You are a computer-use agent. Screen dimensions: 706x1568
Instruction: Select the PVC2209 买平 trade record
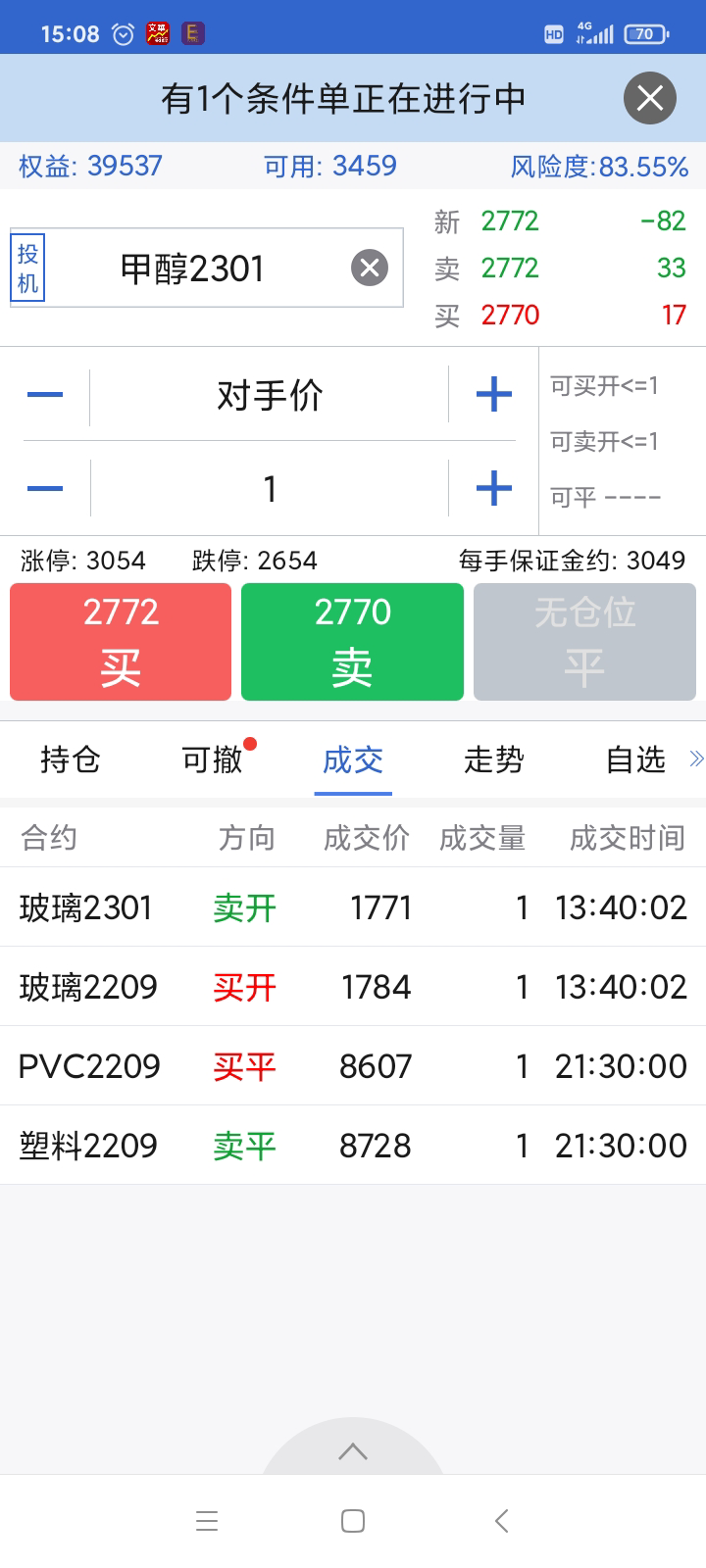pyautogui.click(x=353, y=1066)
